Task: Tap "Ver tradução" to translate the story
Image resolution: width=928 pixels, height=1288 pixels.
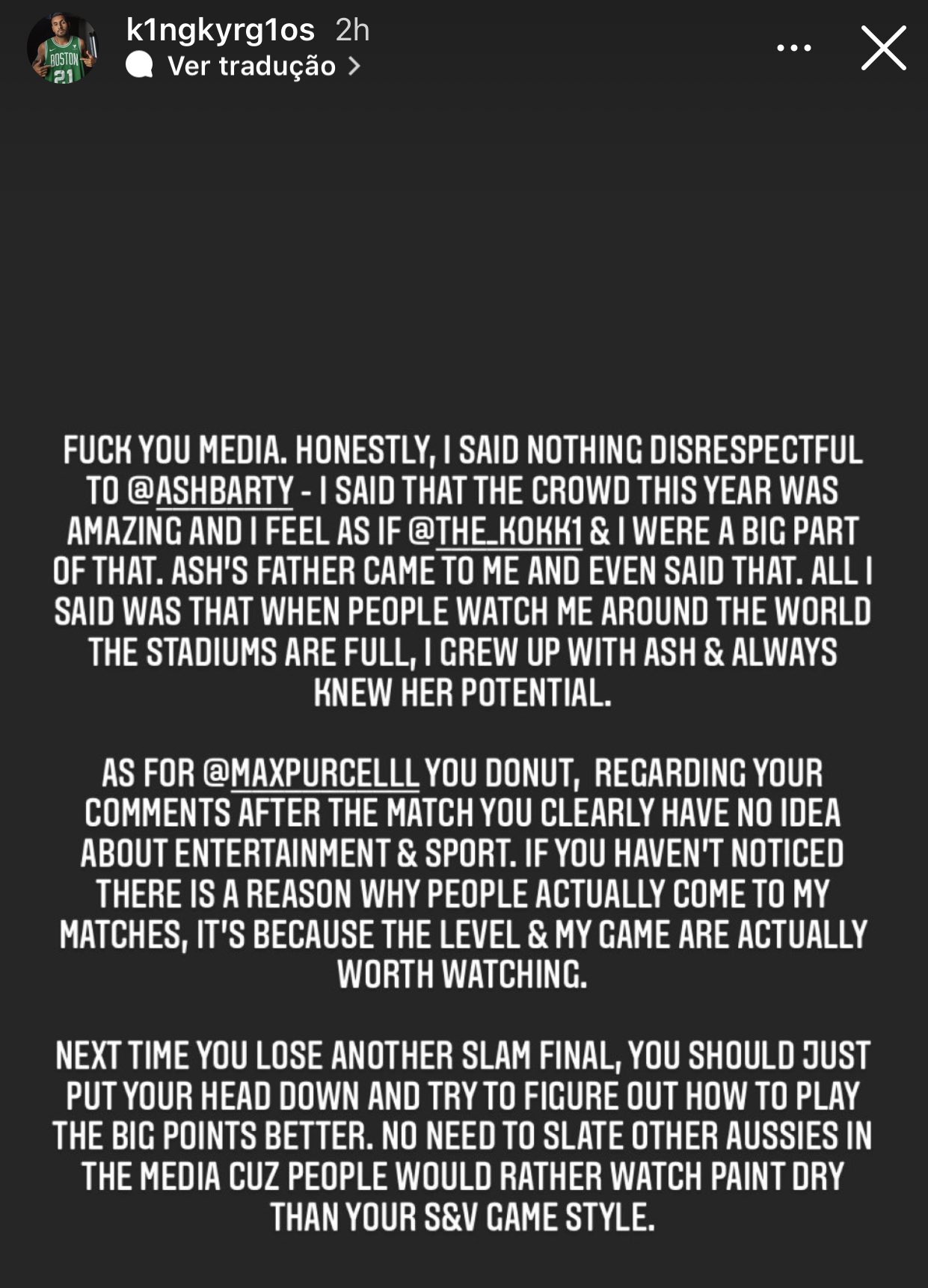Action: (251, 67)
